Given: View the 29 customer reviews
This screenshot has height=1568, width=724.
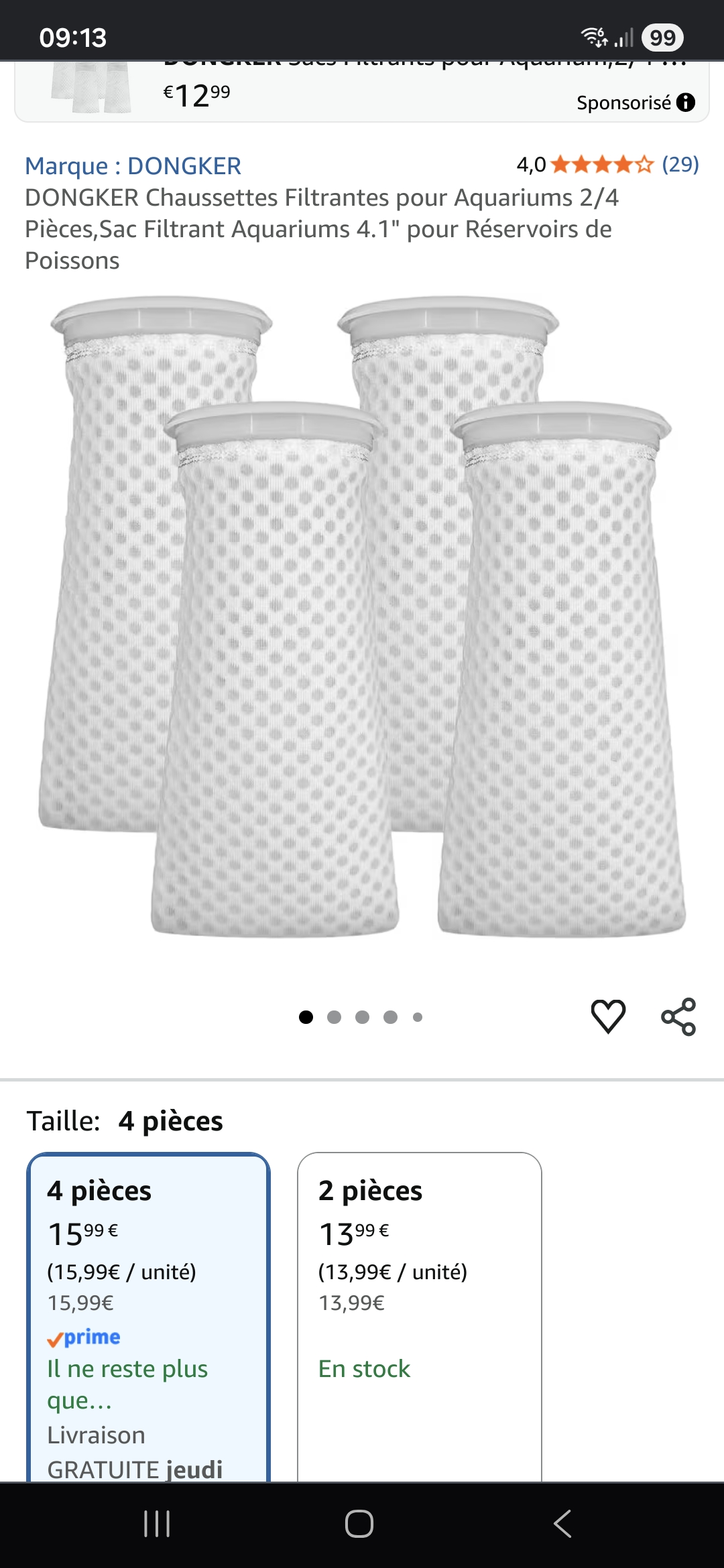Looking at the screenshot, I should pos(680,164).
